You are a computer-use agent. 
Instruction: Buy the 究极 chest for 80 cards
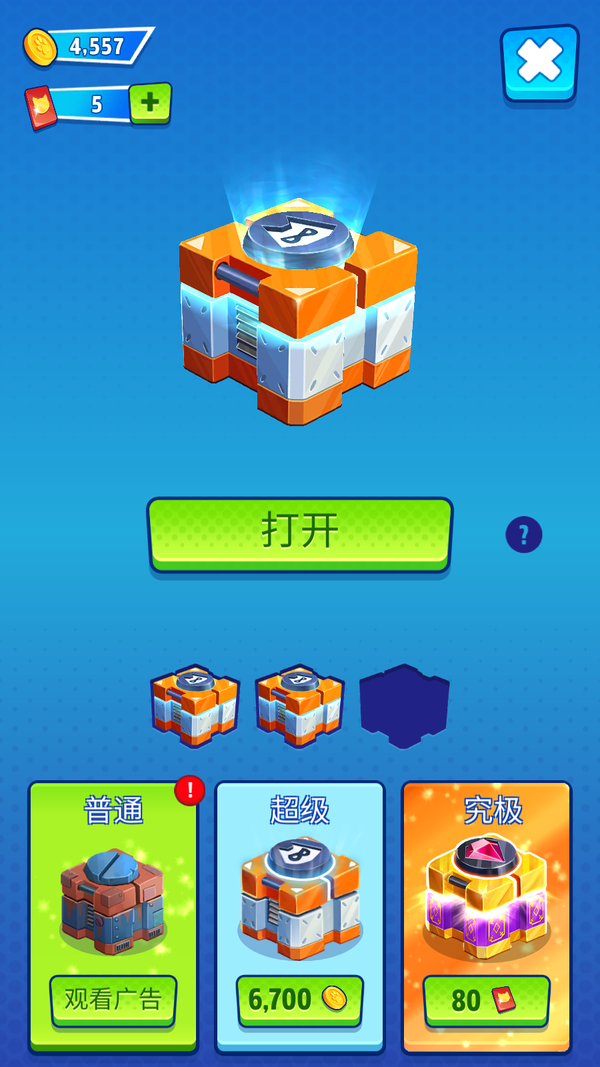coord(486,999)
